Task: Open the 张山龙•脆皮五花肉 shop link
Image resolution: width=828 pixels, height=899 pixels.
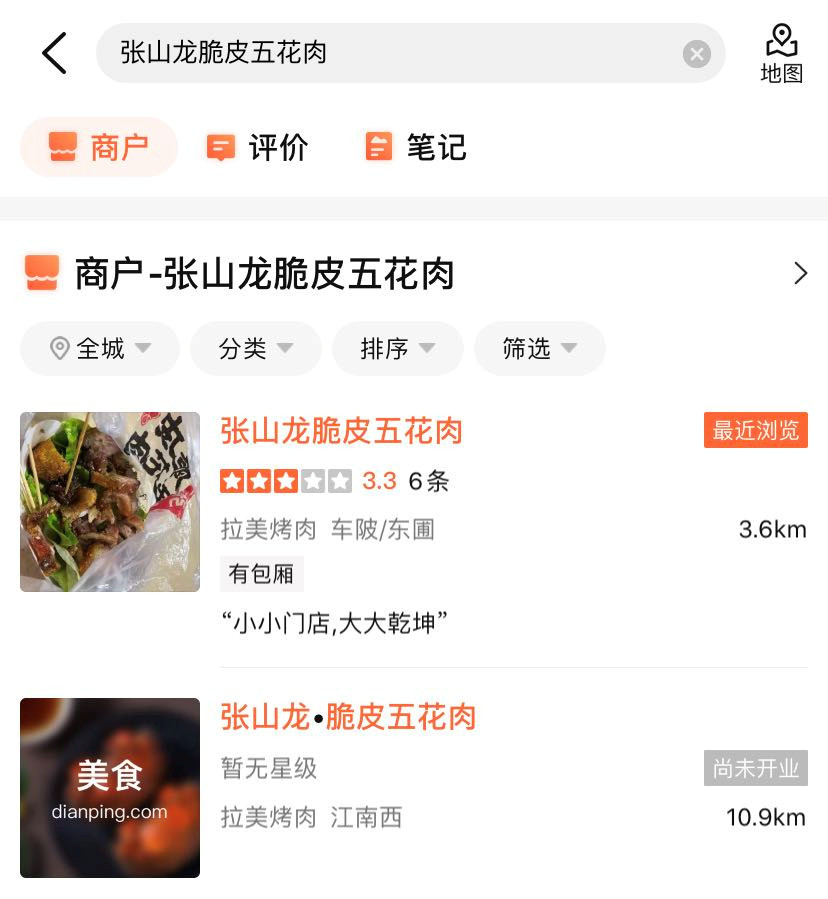Action: 348,717
